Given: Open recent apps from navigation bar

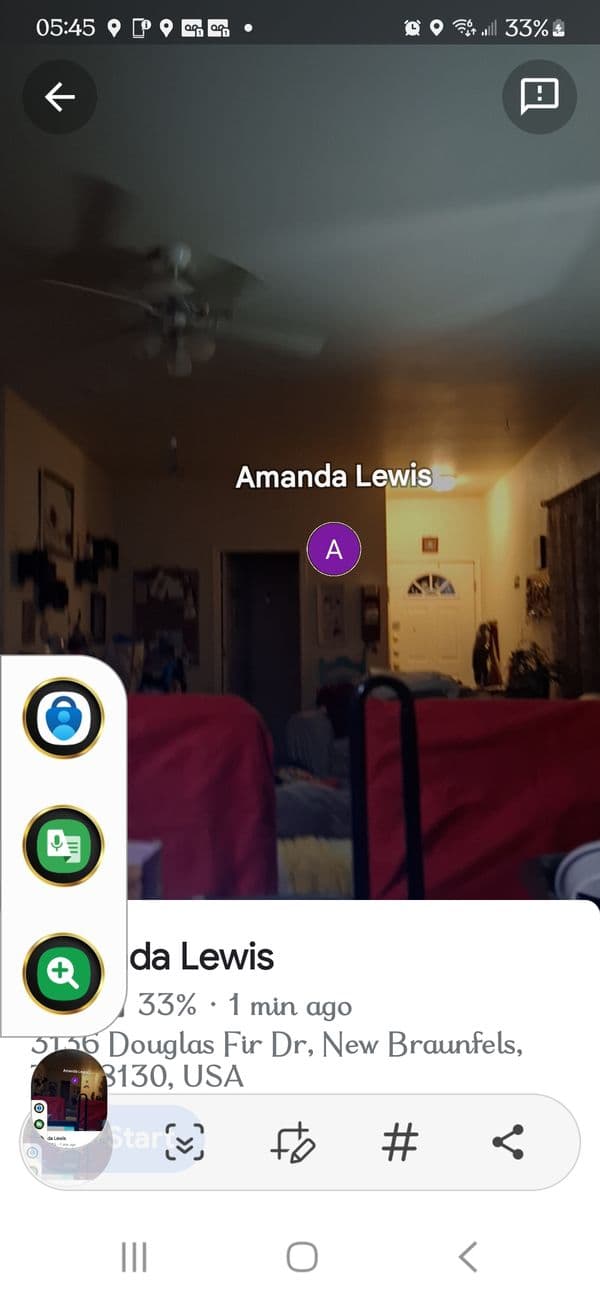Looking at the screenshot, I should pyautogui.click(x=134, y=1257).
